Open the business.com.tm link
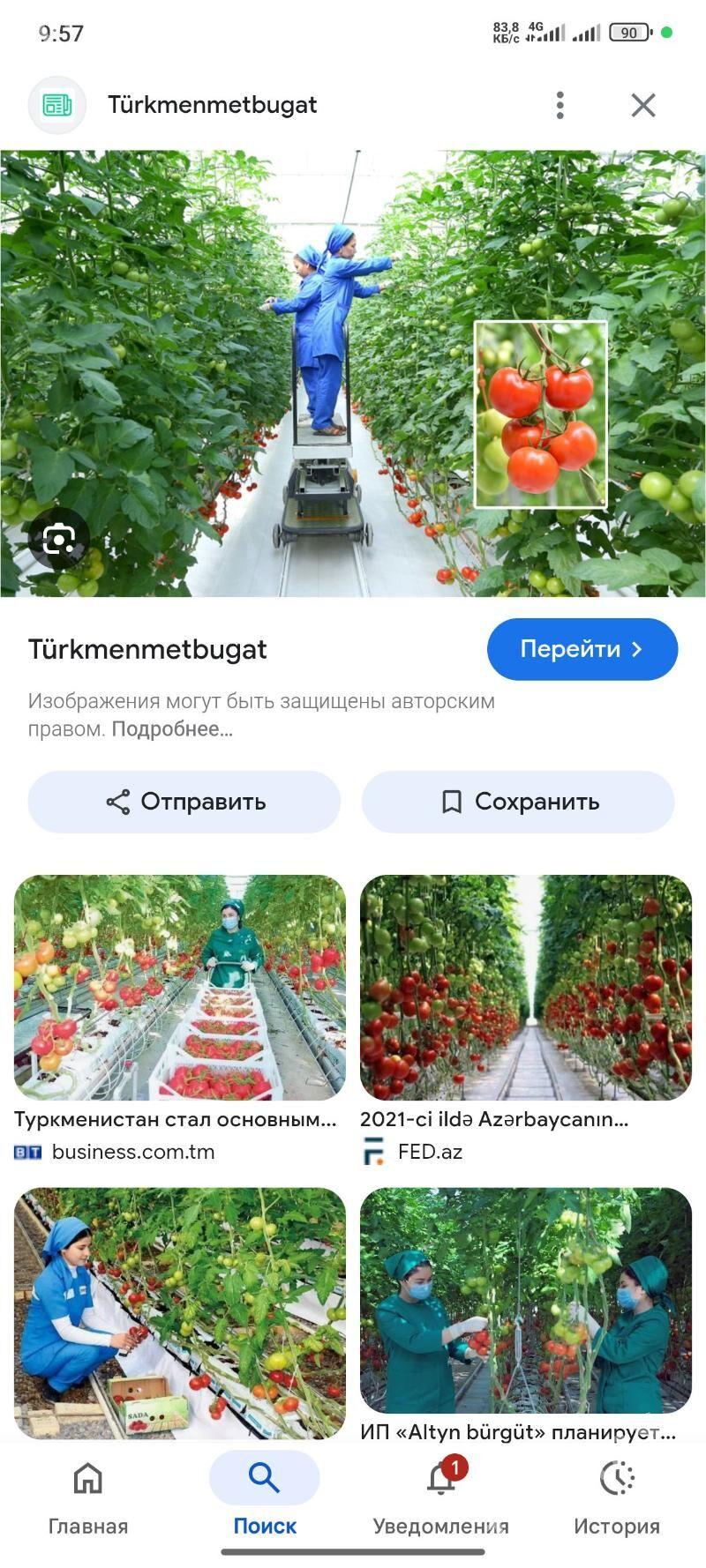This screenshot has height=1568, width=706. tap(132, 1151)
